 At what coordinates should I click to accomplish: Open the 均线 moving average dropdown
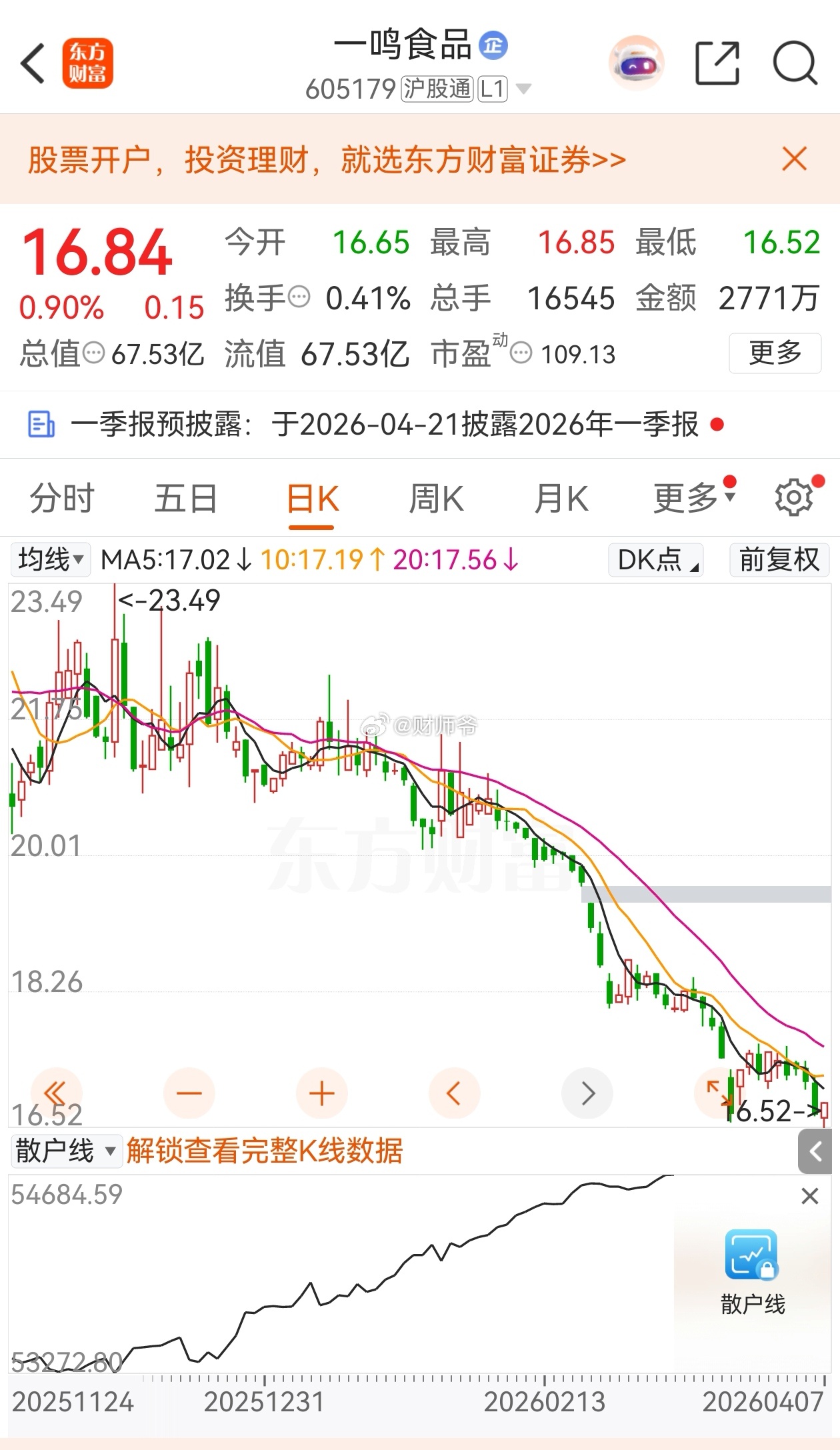50,561
